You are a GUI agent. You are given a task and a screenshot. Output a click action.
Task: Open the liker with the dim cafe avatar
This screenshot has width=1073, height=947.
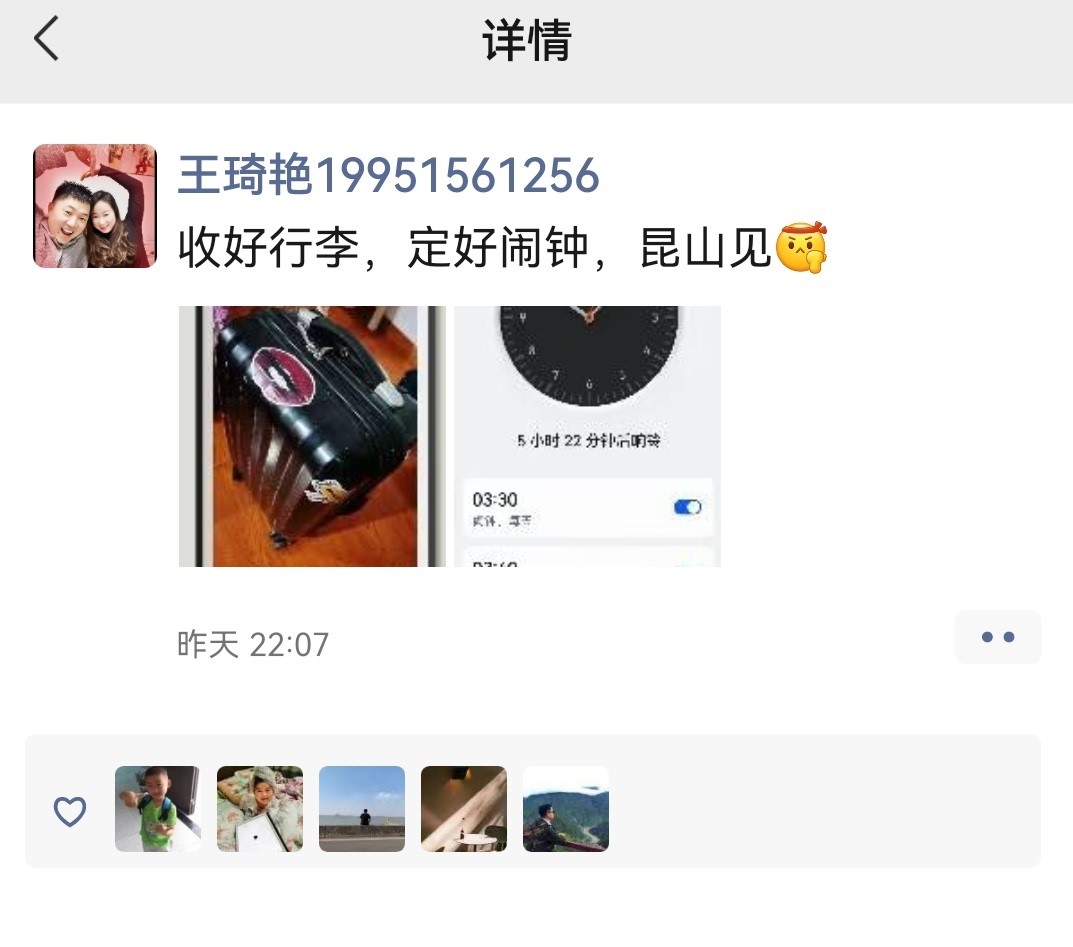click(464, 809)
